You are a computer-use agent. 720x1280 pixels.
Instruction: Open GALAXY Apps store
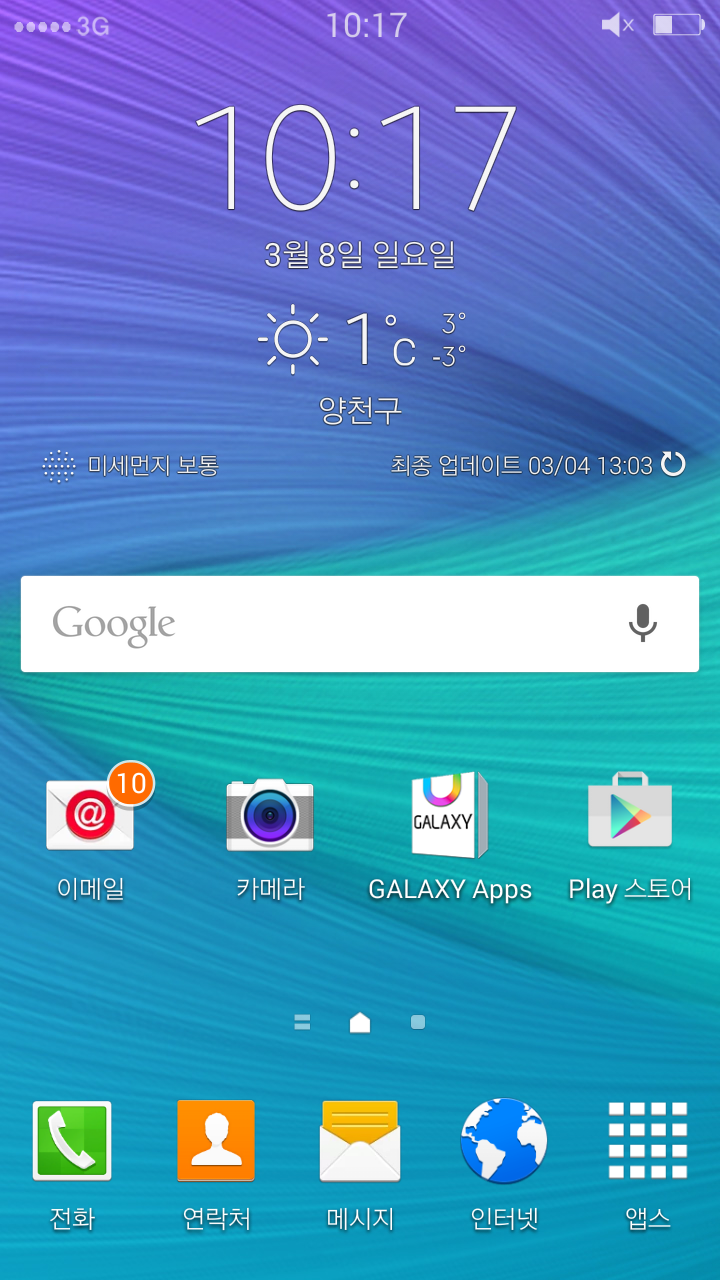(450, 815)
